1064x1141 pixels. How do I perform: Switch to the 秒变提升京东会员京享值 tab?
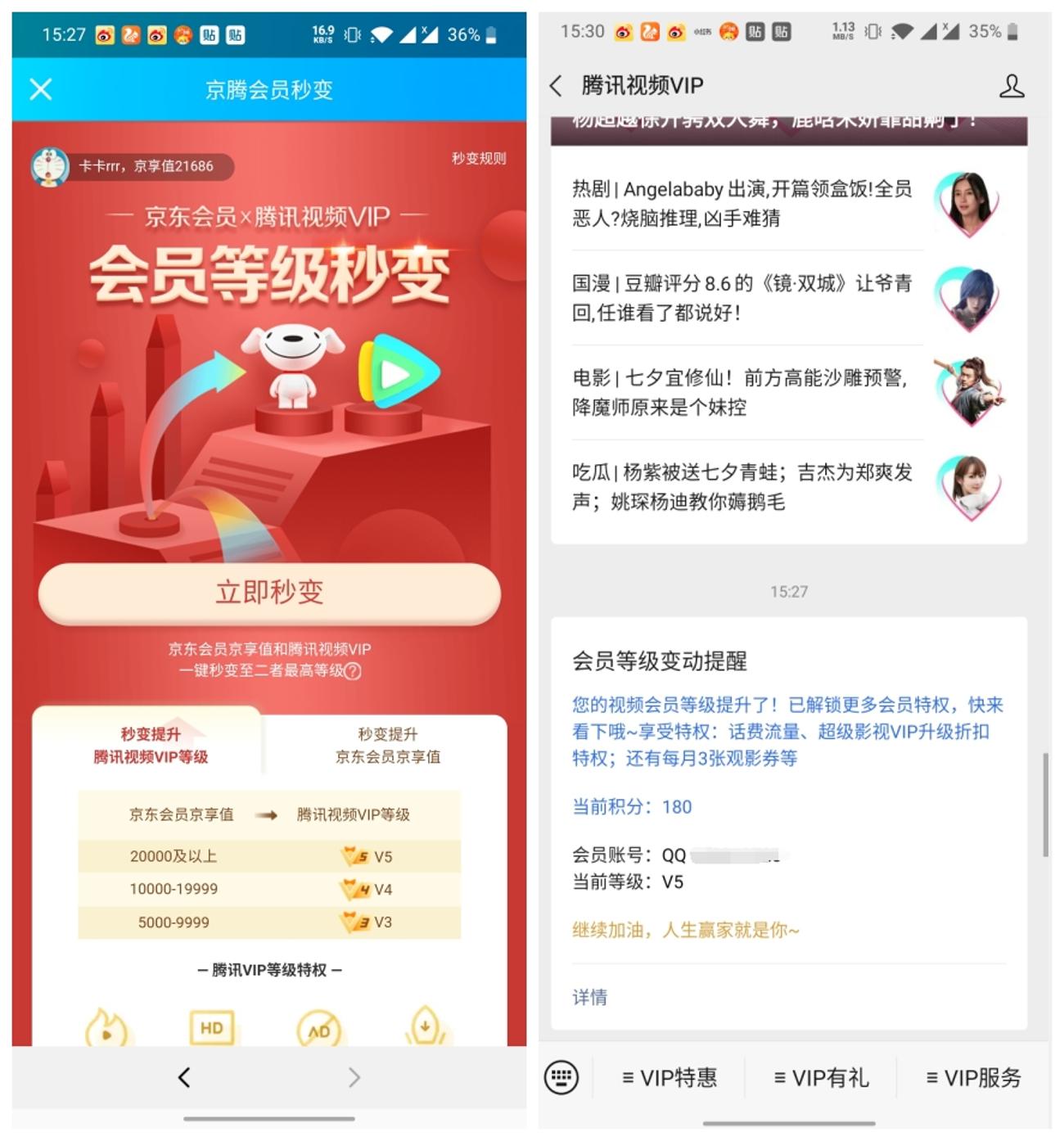coord(387,745)
